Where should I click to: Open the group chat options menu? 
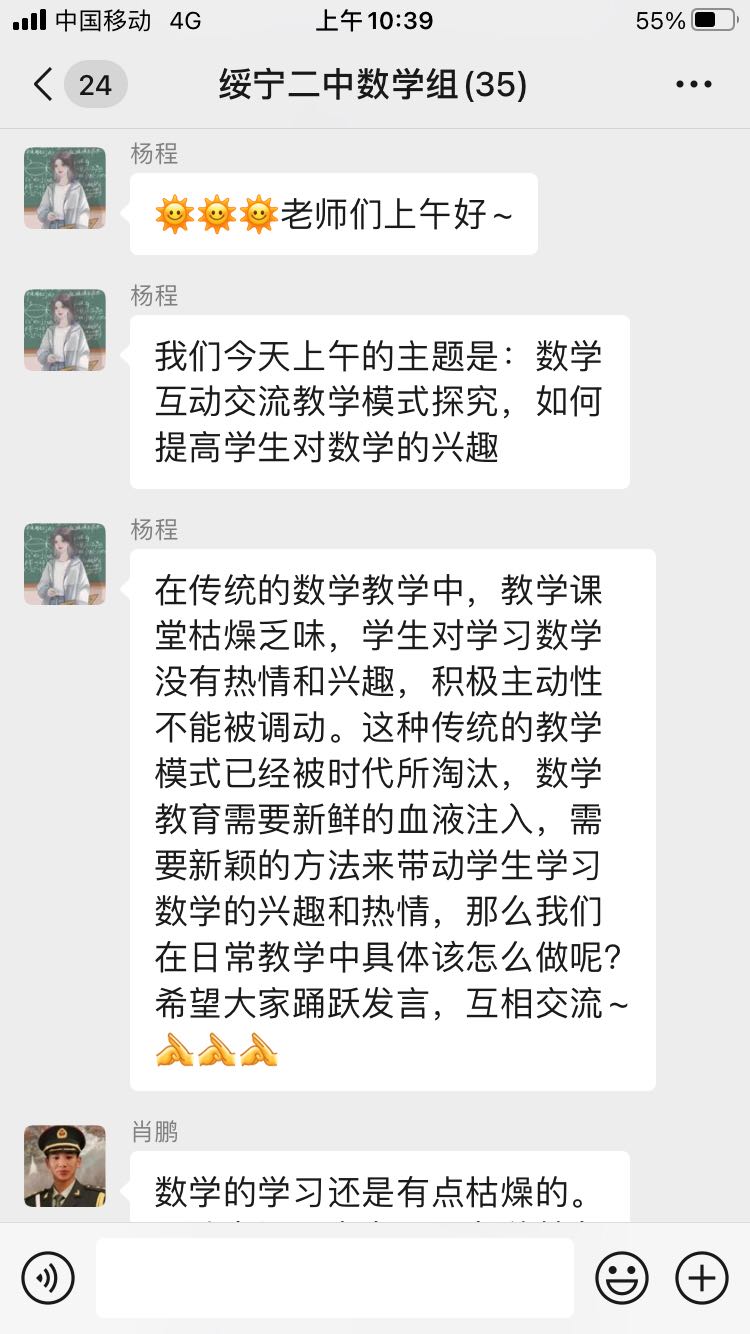pyautogui.click(x=694, y=85)
